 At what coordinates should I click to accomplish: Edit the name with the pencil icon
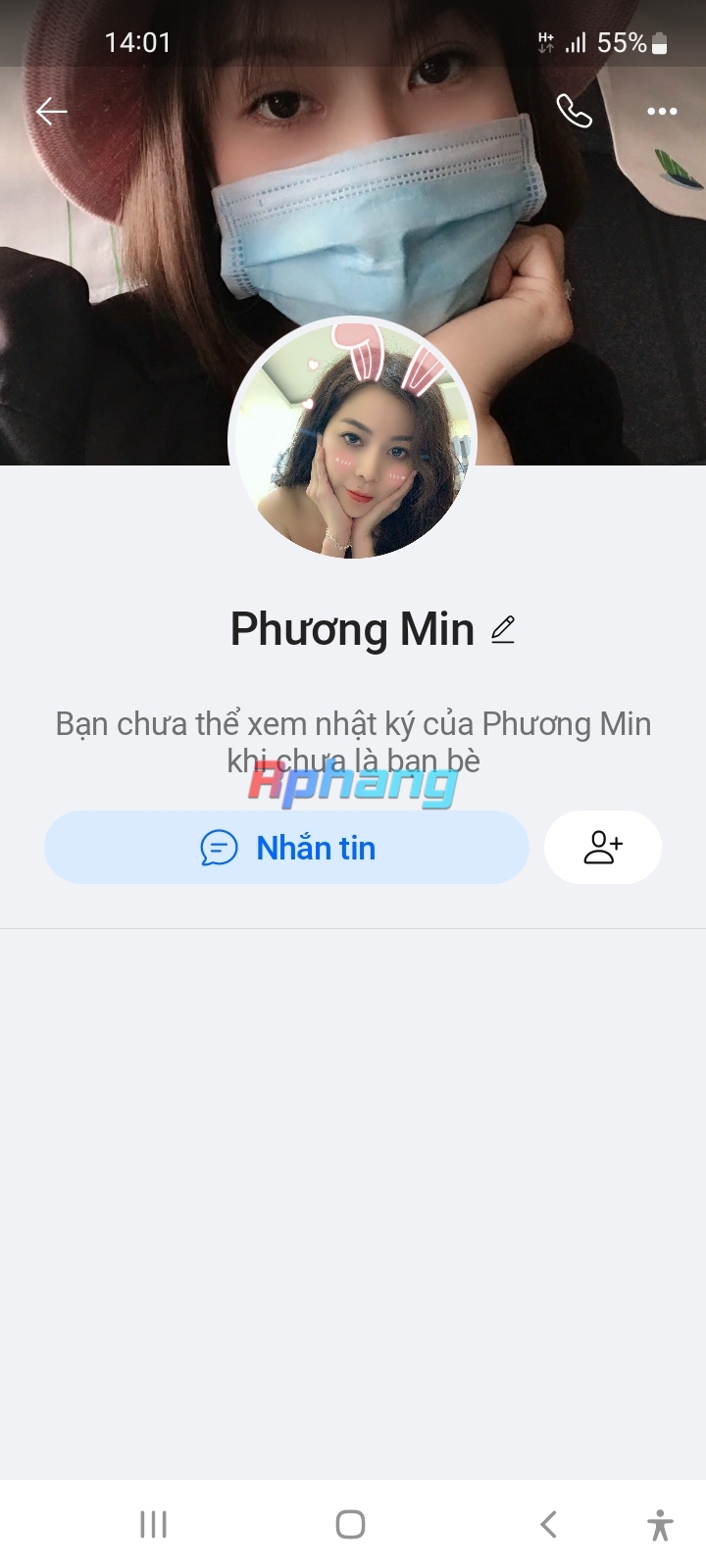tap(503, 629)
